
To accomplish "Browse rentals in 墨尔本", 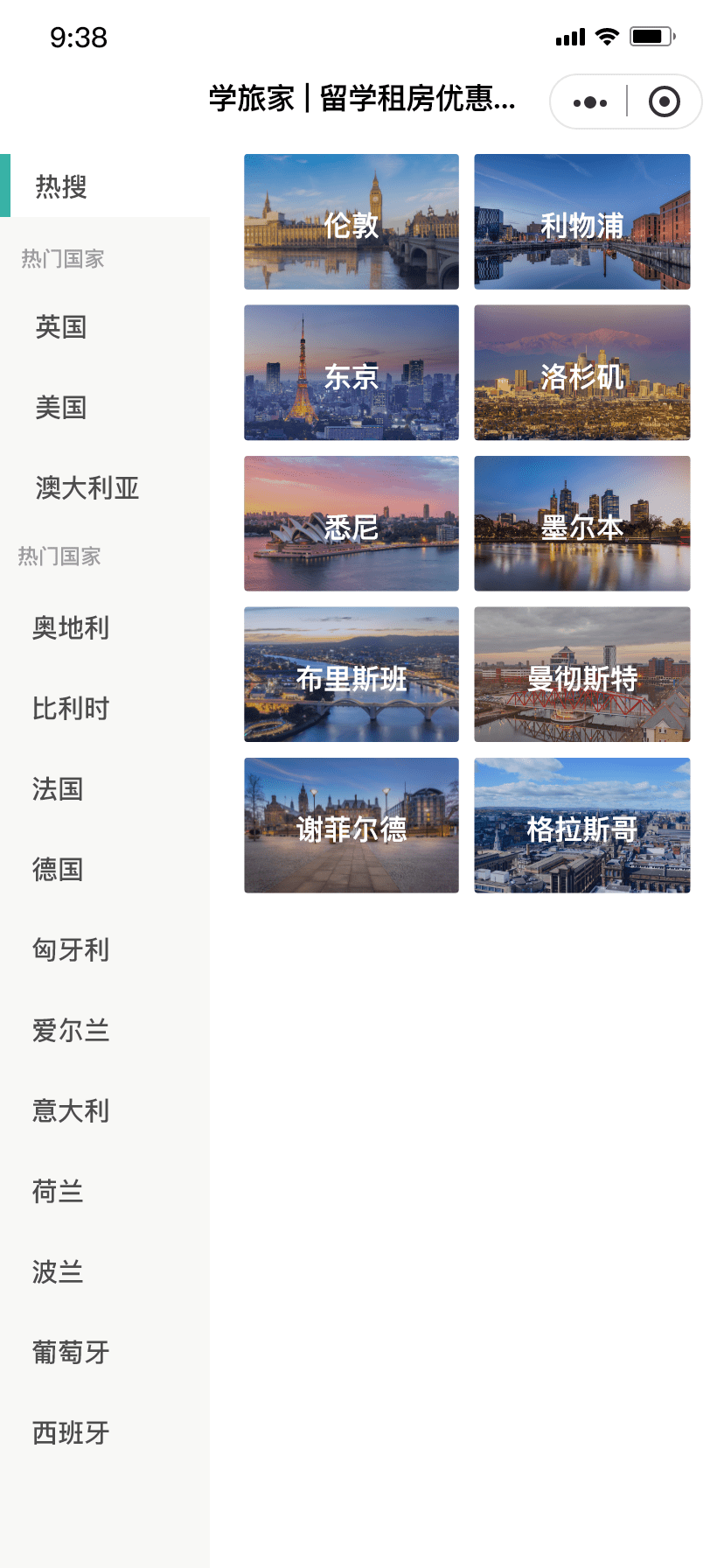I will click(582, 523).
